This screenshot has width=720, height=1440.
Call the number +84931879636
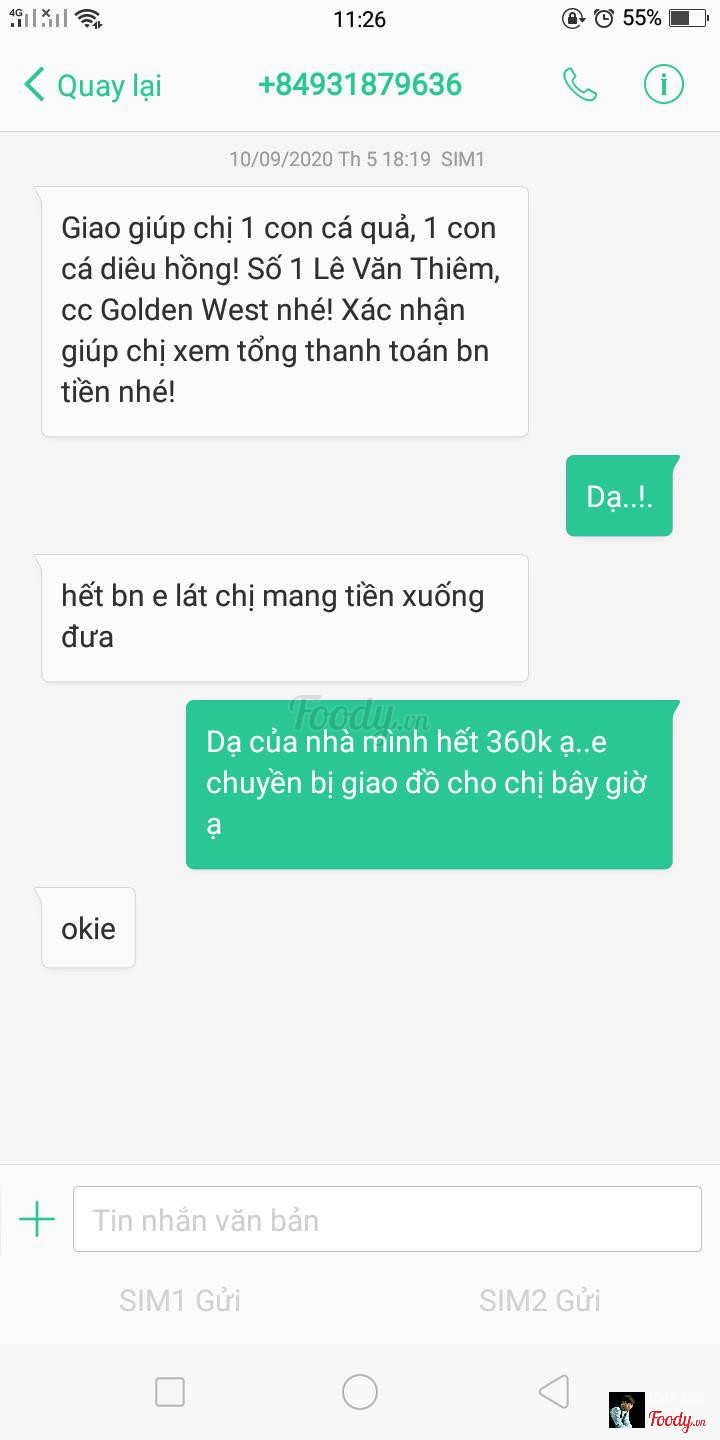pyautogui.click(x=580, y=85)
